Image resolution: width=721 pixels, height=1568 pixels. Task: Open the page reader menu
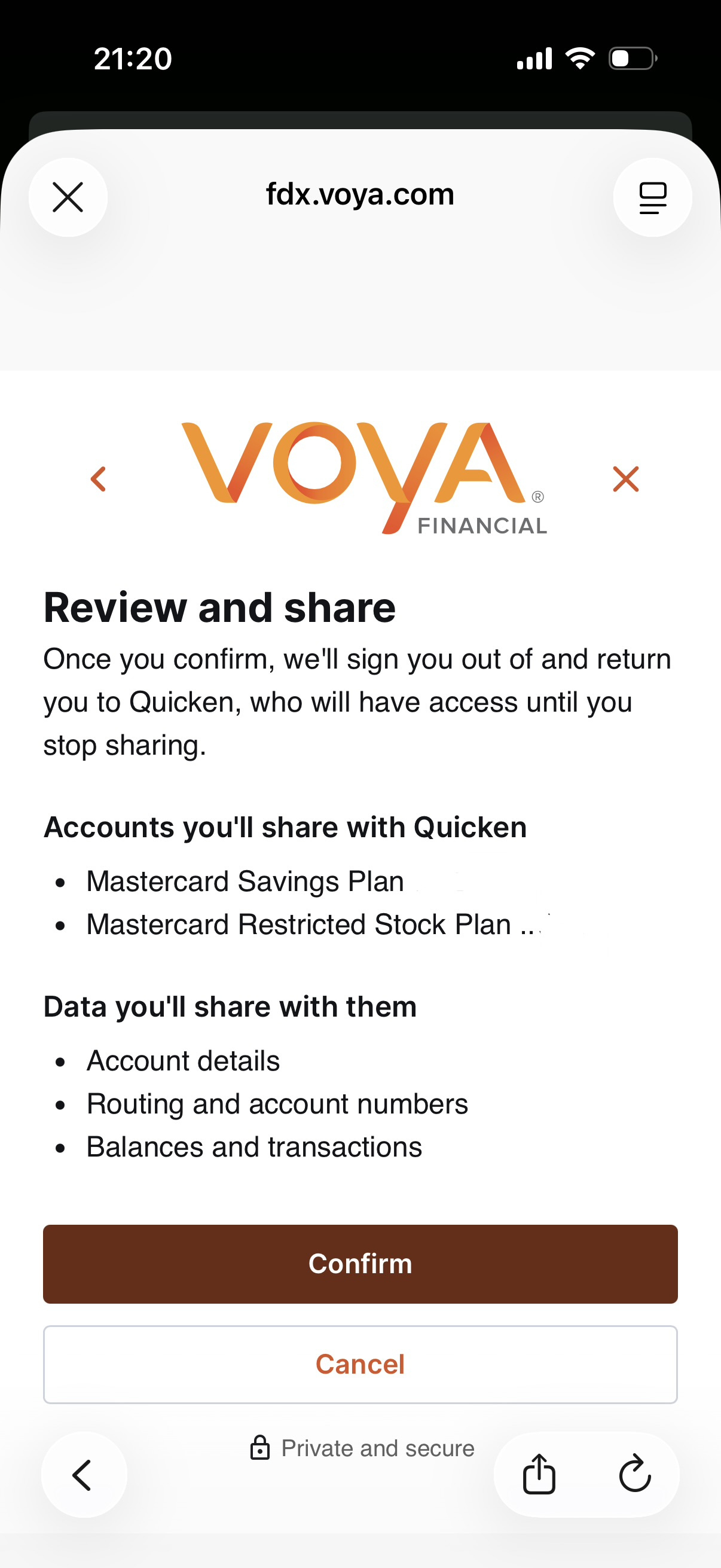coord(652,197)
